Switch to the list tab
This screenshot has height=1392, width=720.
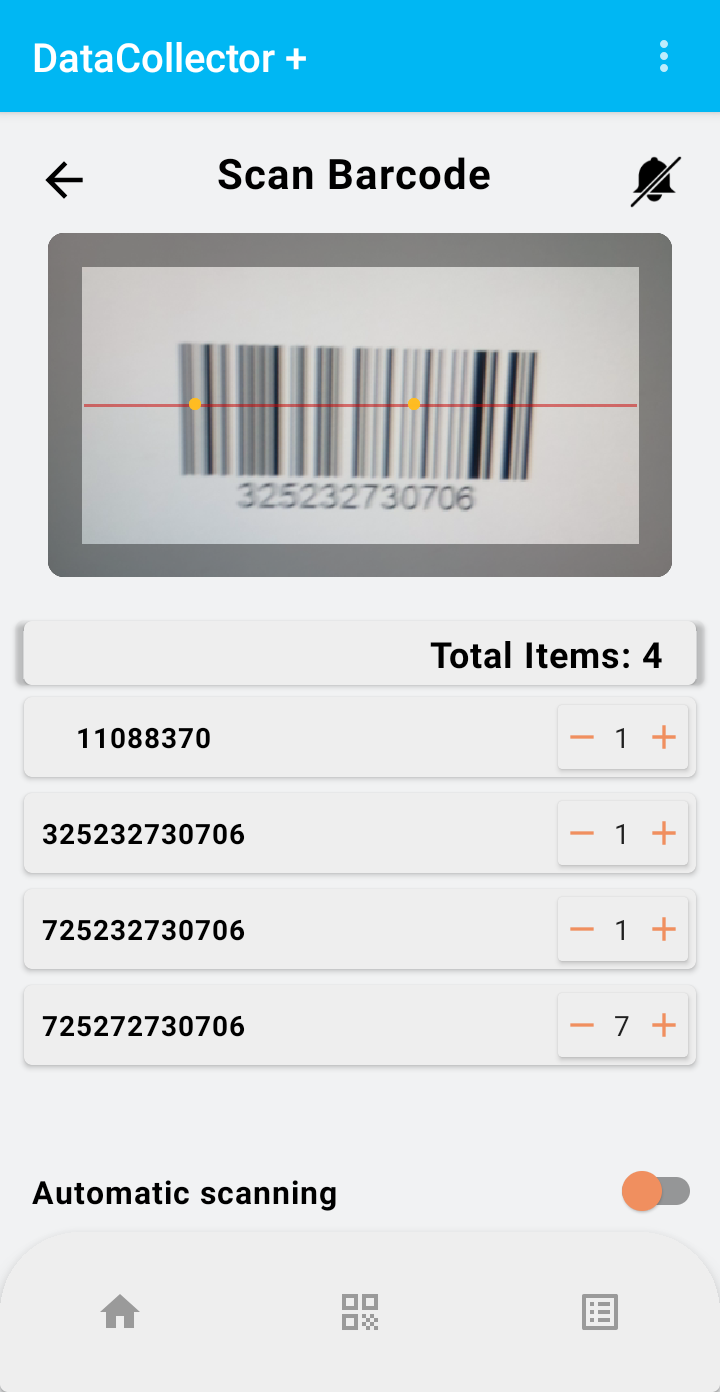tap(600, 1311)
